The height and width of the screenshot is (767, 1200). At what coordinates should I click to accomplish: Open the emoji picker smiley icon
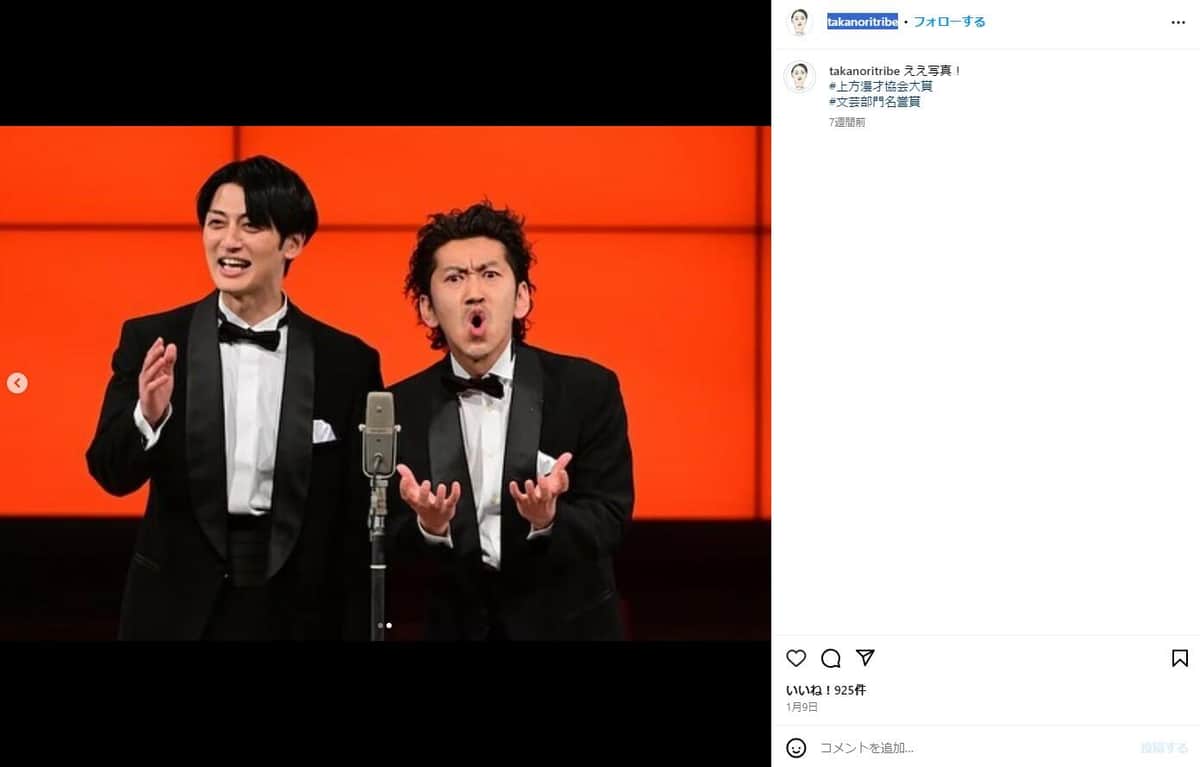tap(796, 748)
